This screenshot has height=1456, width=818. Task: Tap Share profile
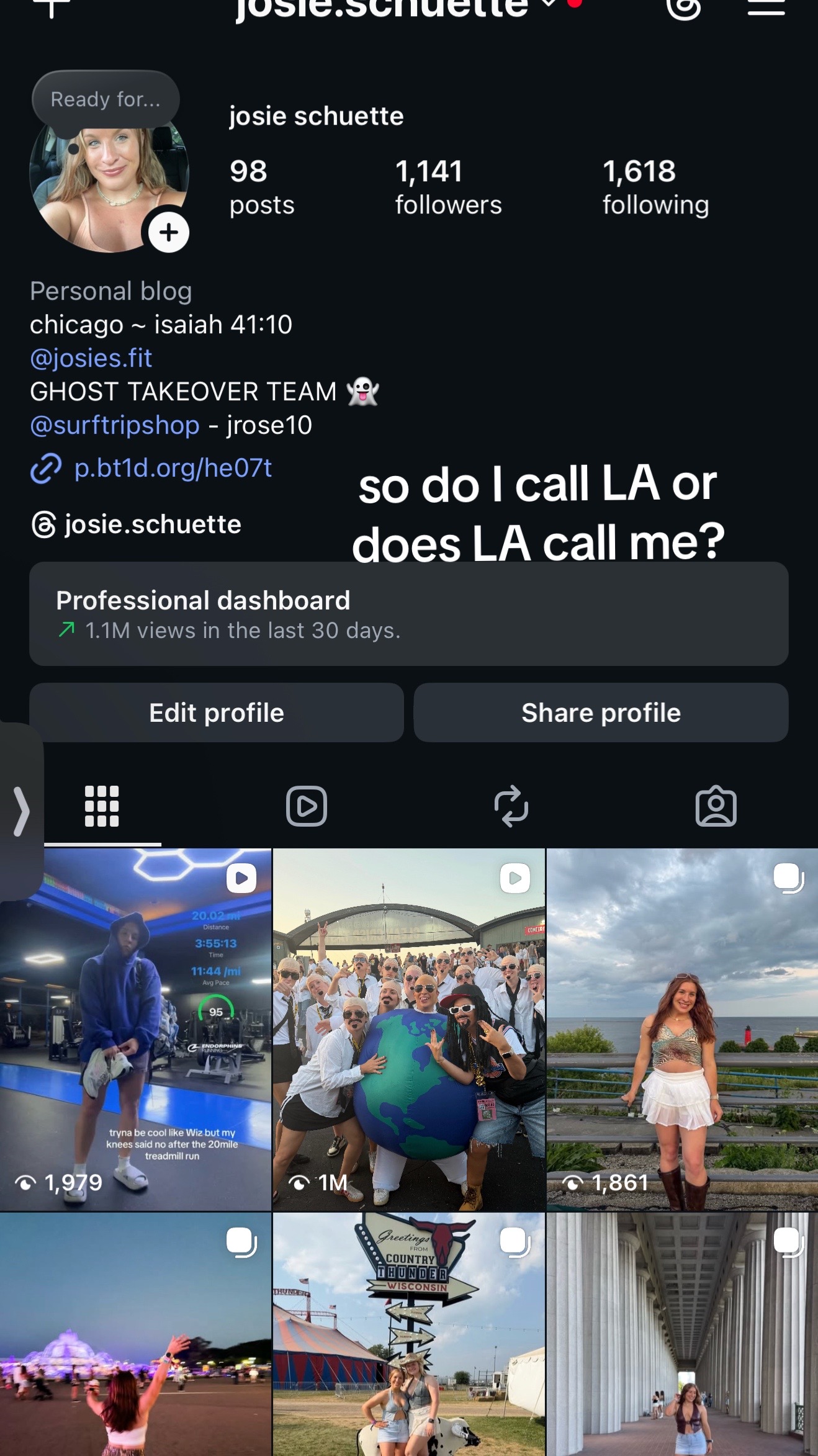(x=601, y=712)
